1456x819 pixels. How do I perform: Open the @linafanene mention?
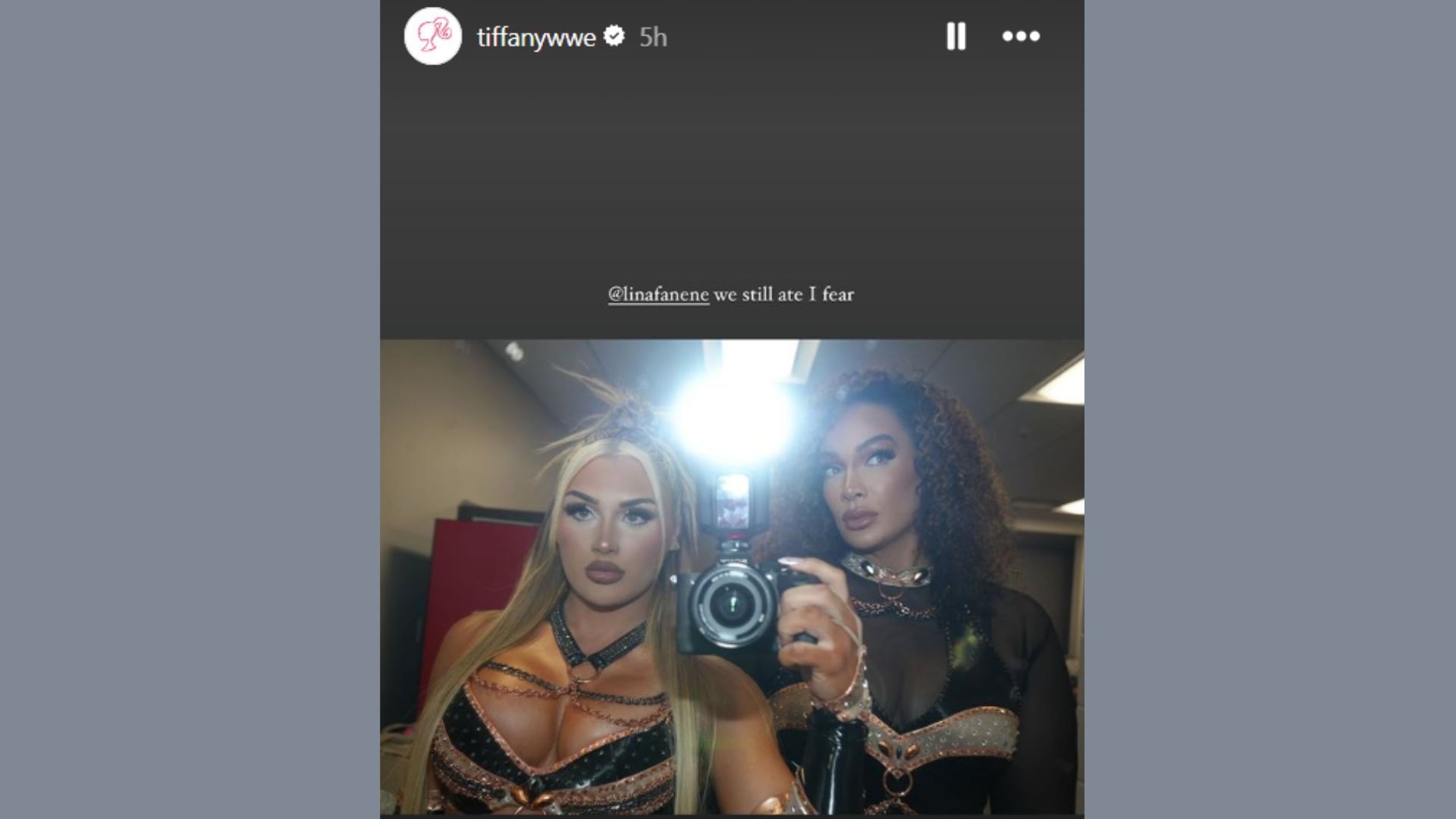point(658,294)
